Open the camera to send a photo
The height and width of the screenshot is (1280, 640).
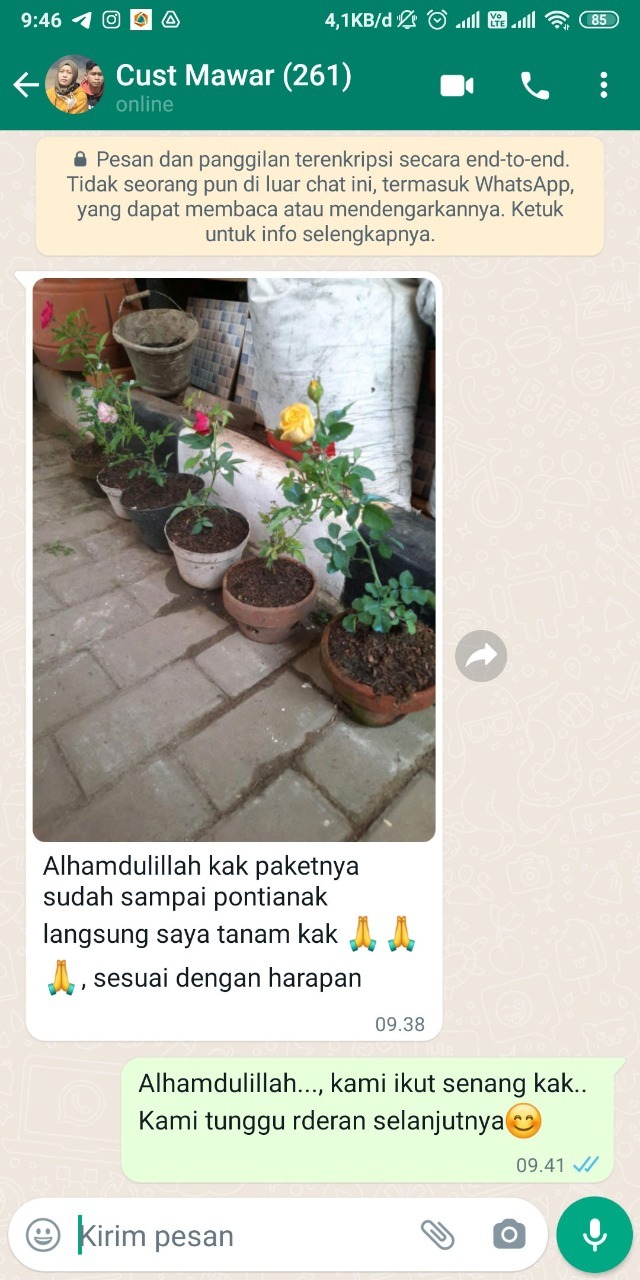coord(509,1235)
